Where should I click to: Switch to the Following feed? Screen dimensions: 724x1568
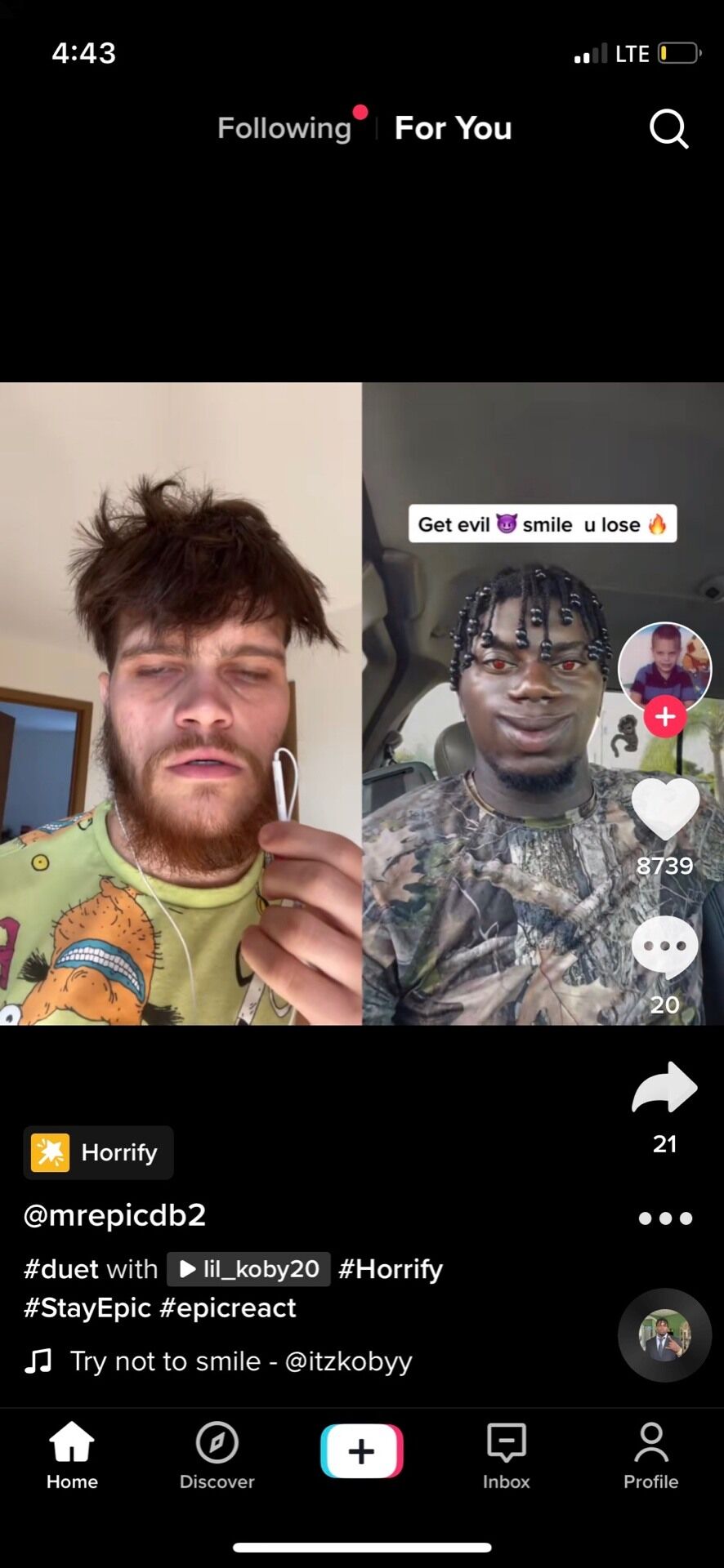[284, 128]
